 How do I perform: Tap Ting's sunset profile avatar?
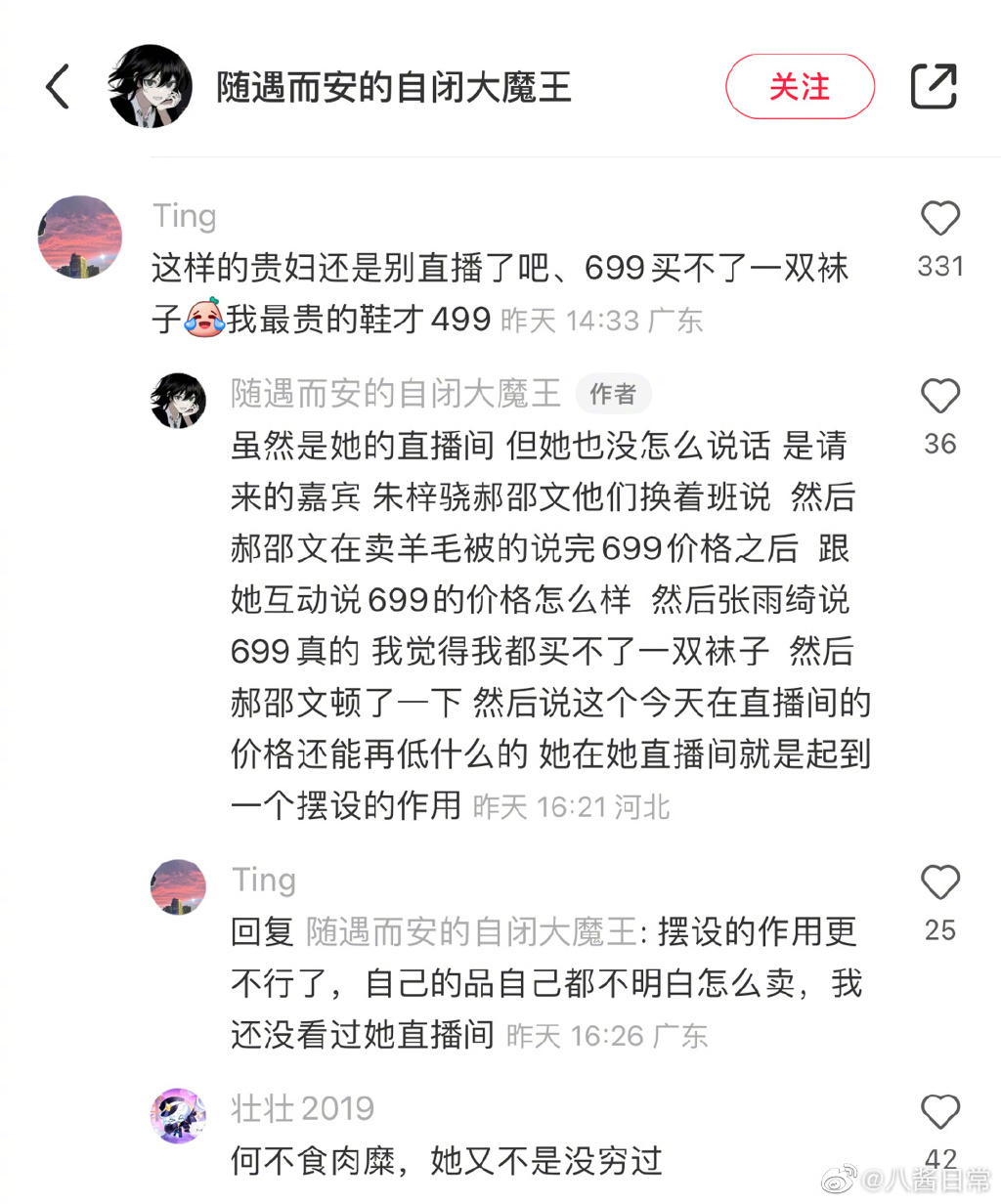point(80,236)
